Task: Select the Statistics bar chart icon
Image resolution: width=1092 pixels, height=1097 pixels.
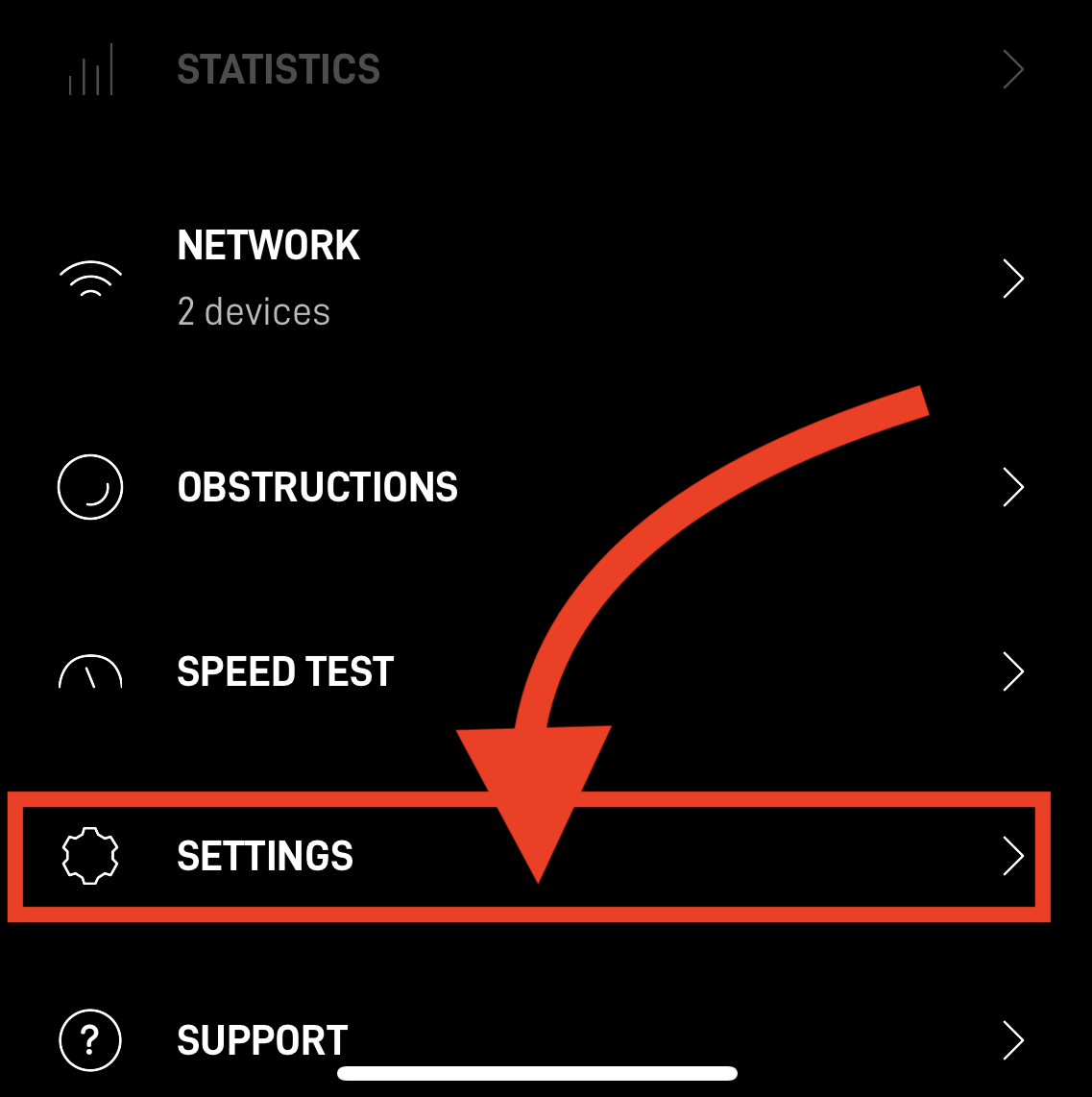Action: tap(90, 69)
